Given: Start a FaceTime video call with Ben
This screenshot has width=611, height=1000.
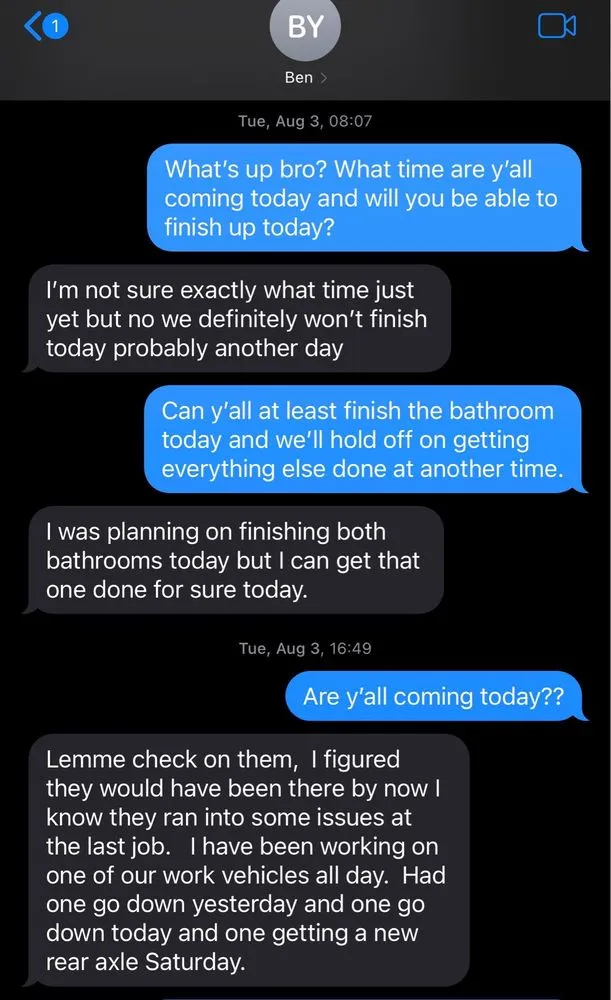Looking at the screenshot, I should (556, 26).
